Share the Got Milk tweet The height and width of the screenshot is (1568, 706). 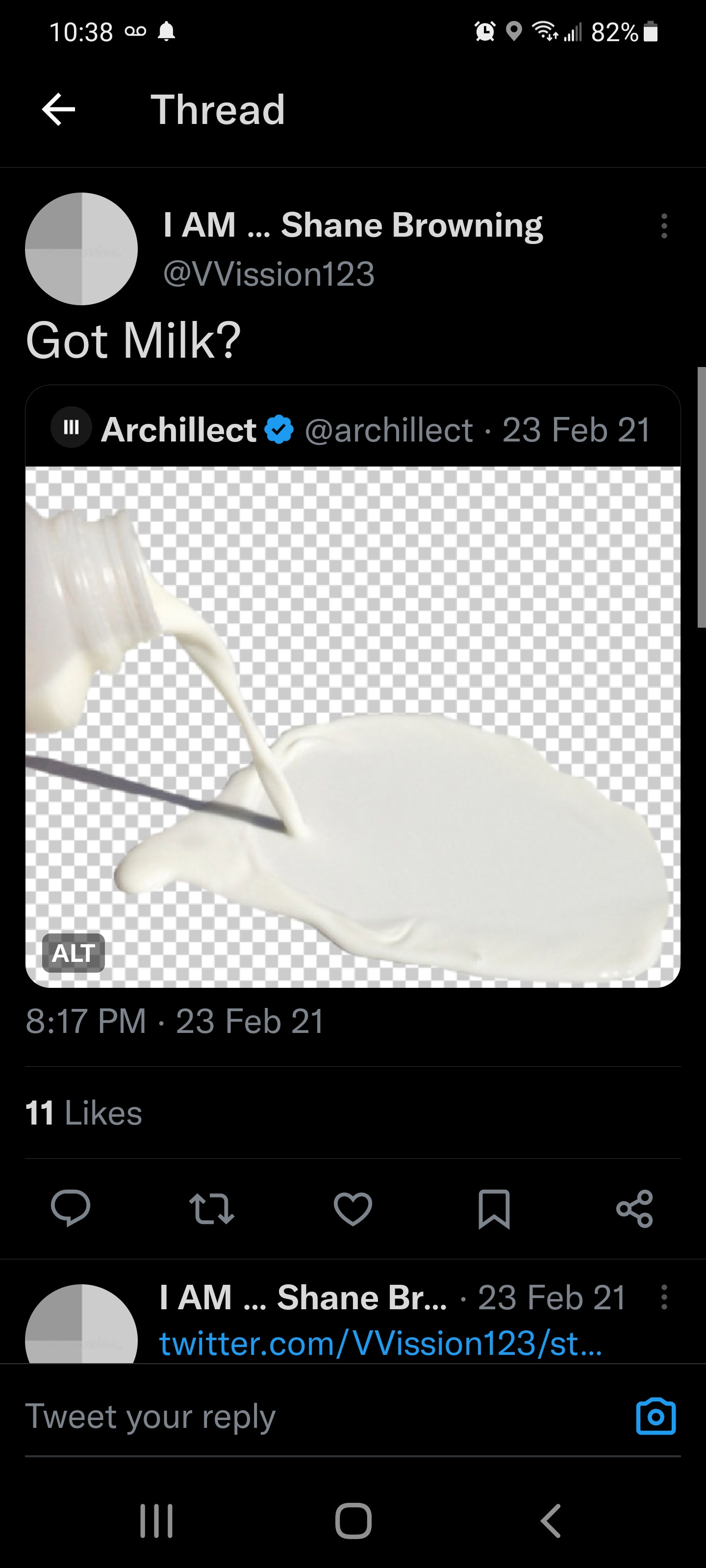tap(635, 1208)
